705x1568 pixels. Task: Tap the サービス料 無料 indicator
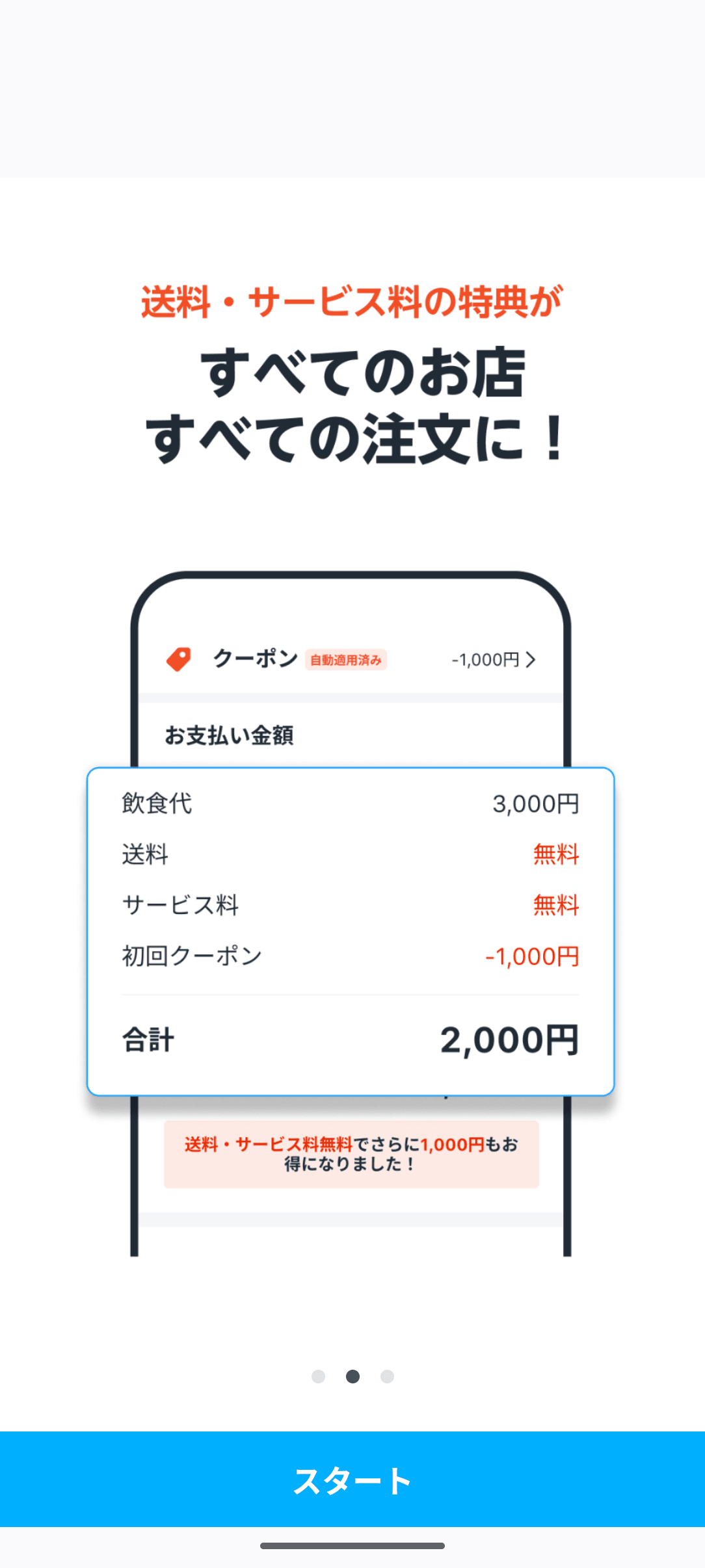[558, 905]
